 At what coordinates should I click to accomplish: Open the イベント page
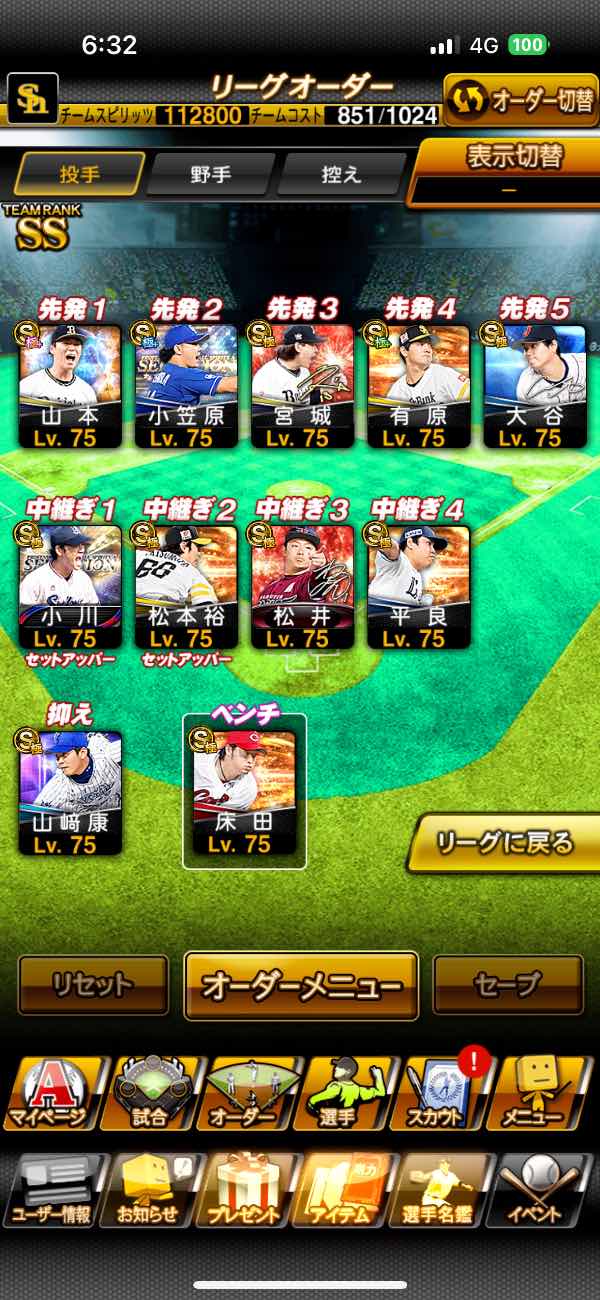541,1190
